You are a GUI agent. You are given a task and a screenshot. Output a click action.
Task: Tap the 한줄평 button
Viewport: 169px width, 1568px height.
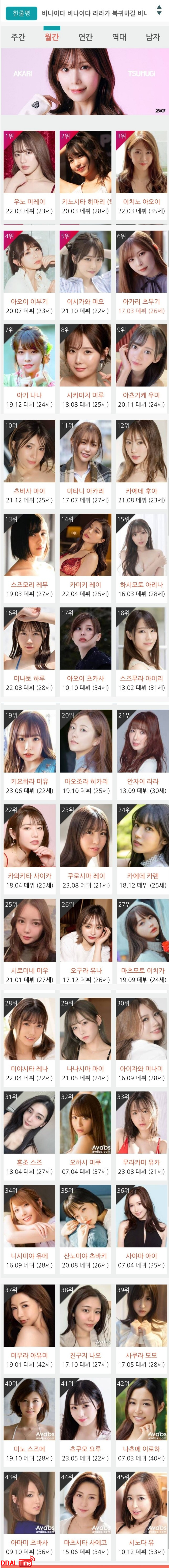tap(19, 13)
